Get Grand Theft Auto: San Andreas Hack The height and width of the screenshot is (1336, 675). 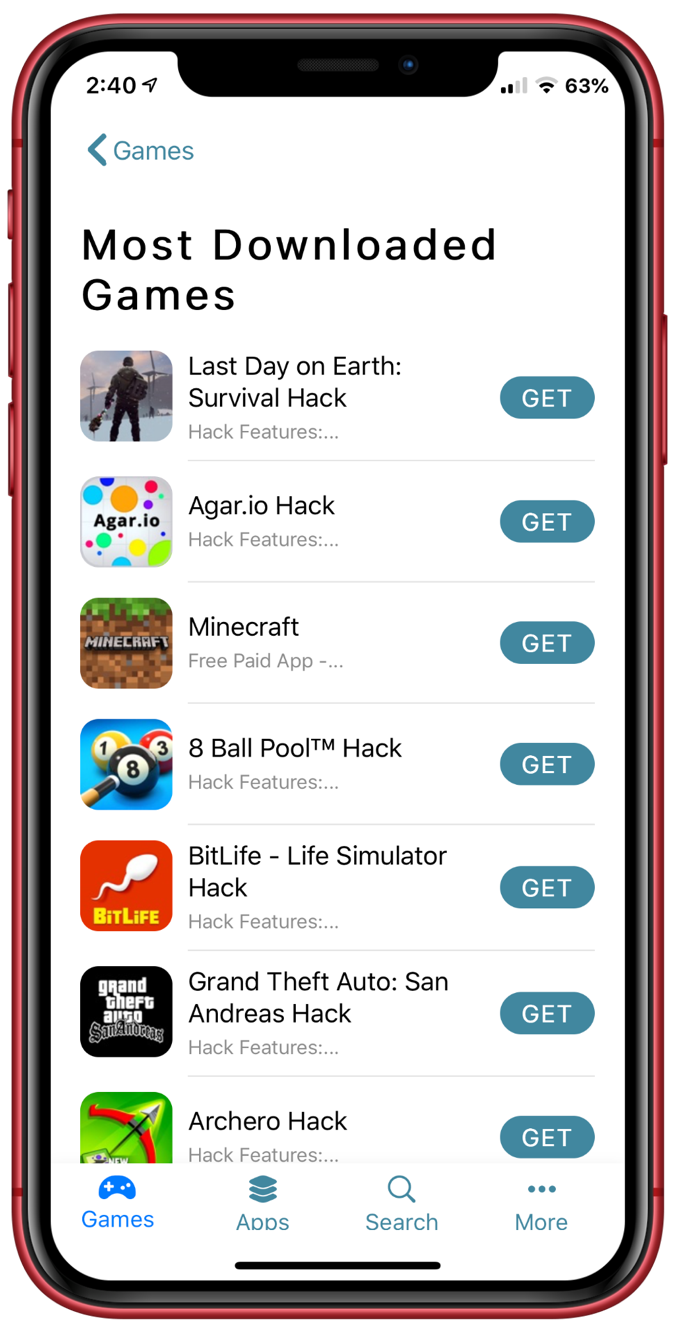pos(546,1014)
